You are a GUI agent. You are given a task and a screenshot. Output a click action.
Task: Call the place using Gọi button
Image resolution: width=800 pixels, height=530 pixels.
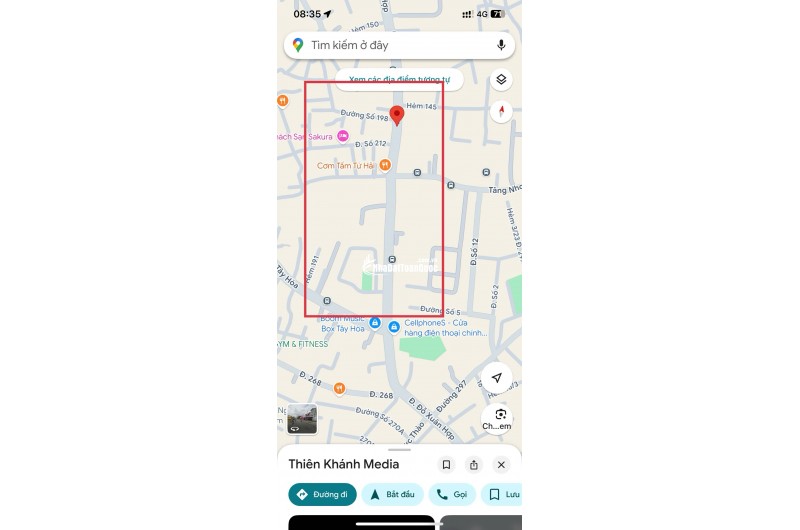pos(452,494)
